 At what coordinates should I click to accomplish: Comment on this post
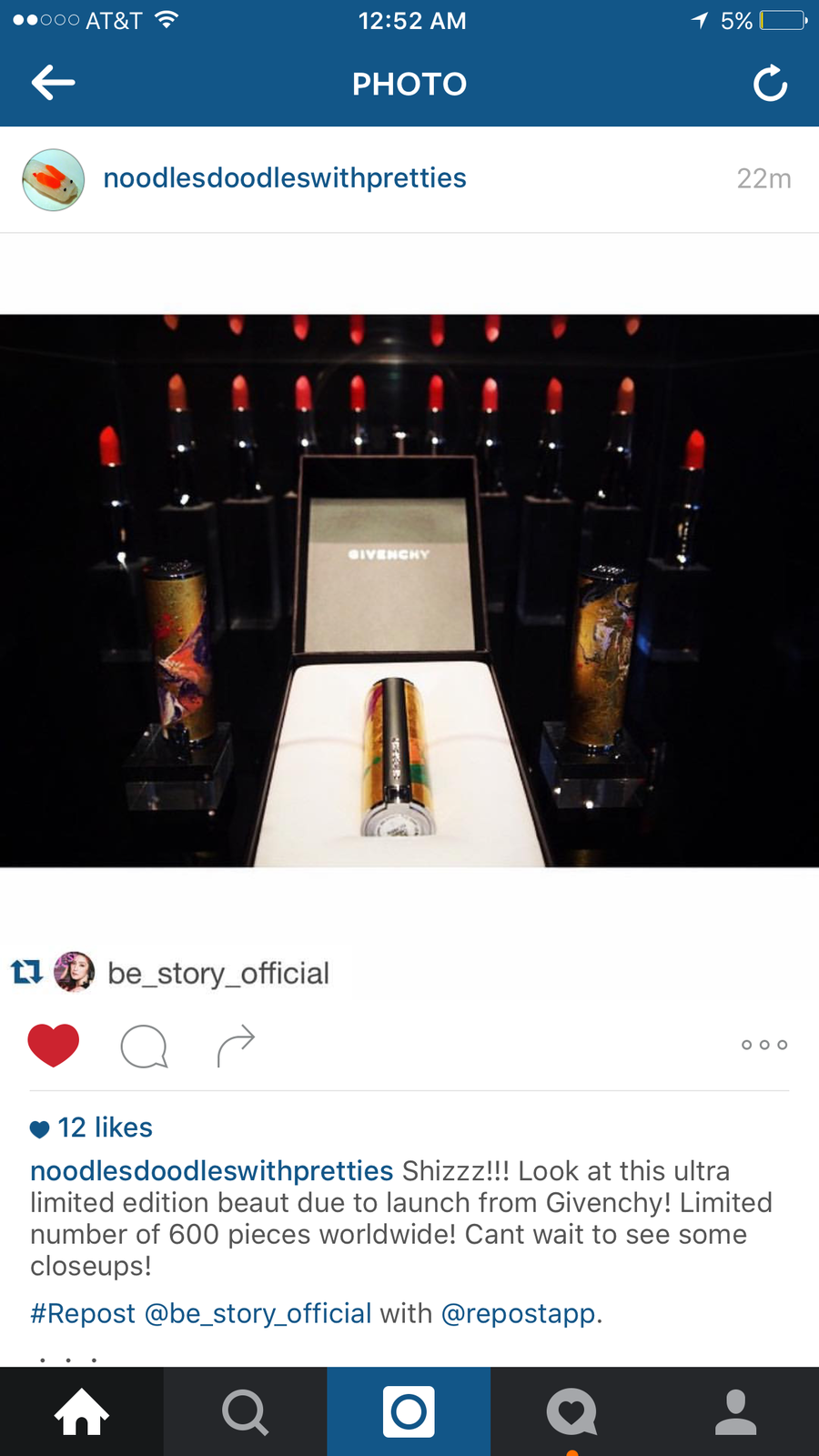pyautogui.click(x=144, y=1046)
